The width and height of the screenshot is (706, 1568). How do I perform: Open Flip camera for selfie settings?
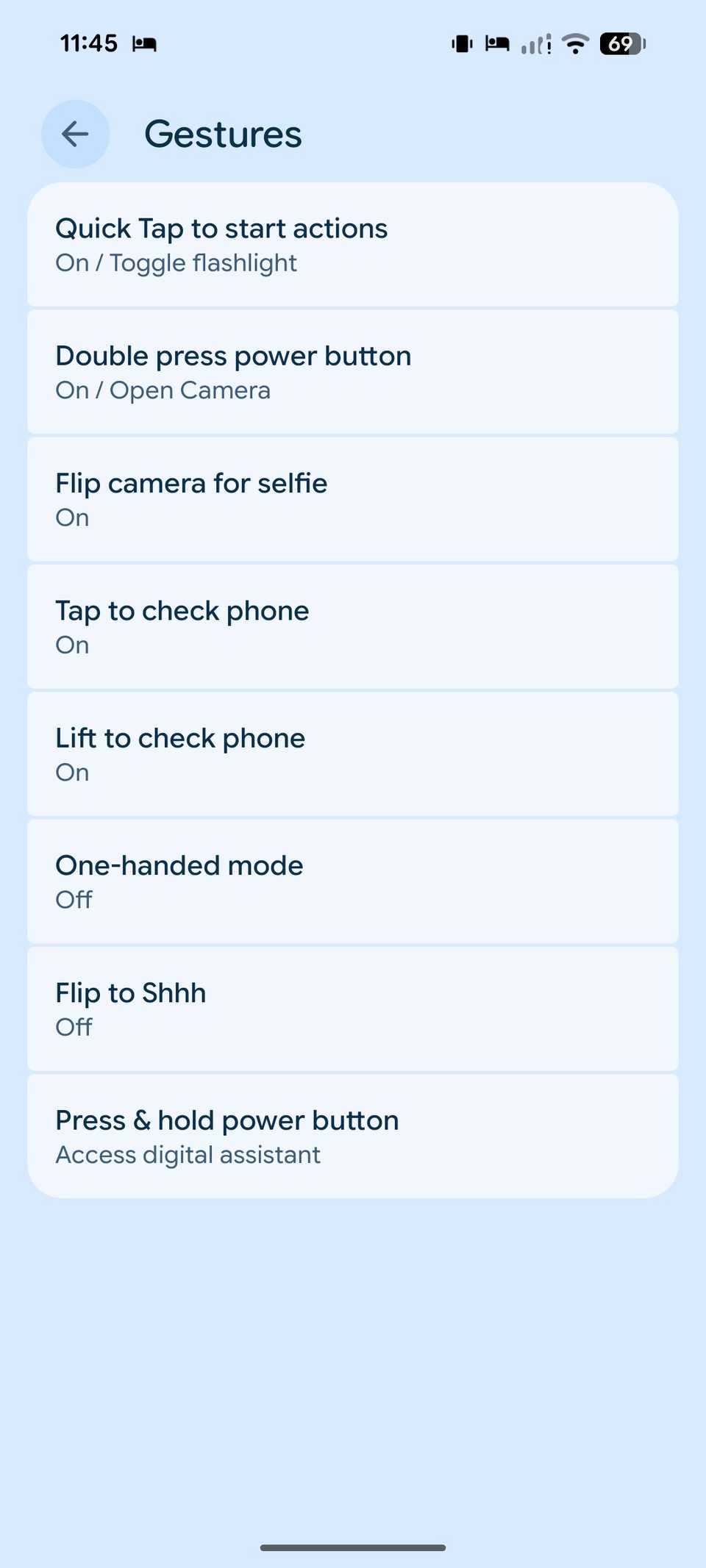(x=353, y=498)
